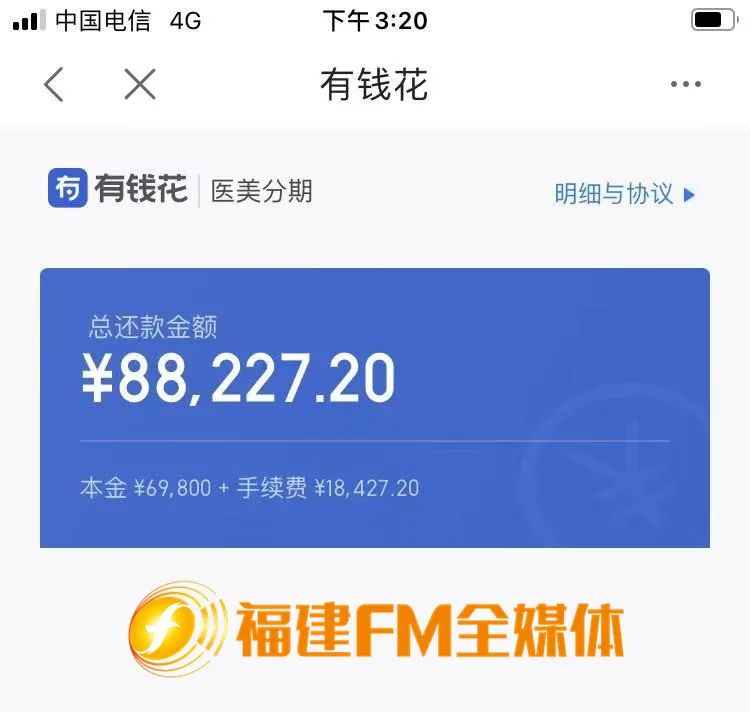Open the three-dot overflow menu
The width and height of the screenshot is (750, 712).
pos(686,85)
